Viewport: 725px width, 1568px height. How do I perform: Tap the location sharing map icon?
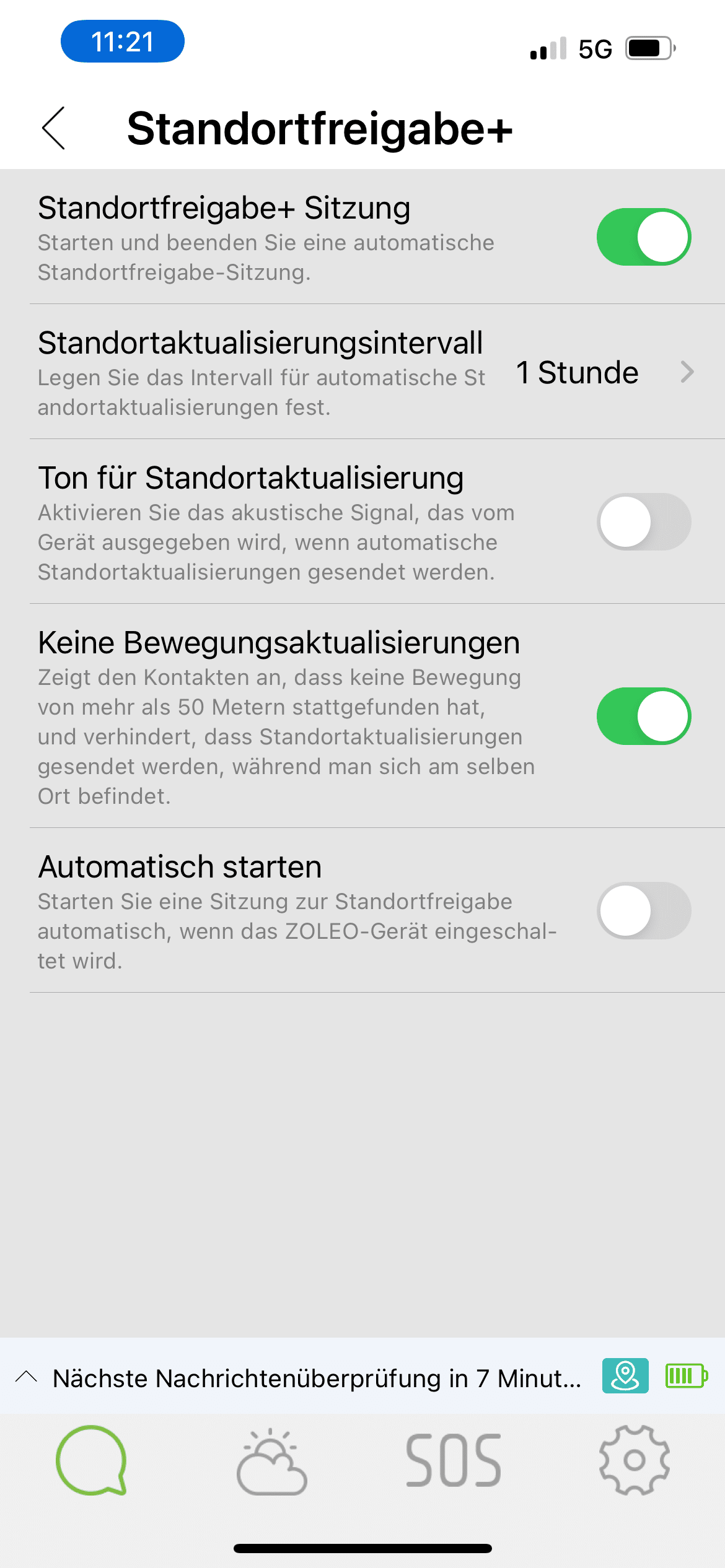(x=625, y=1376)
